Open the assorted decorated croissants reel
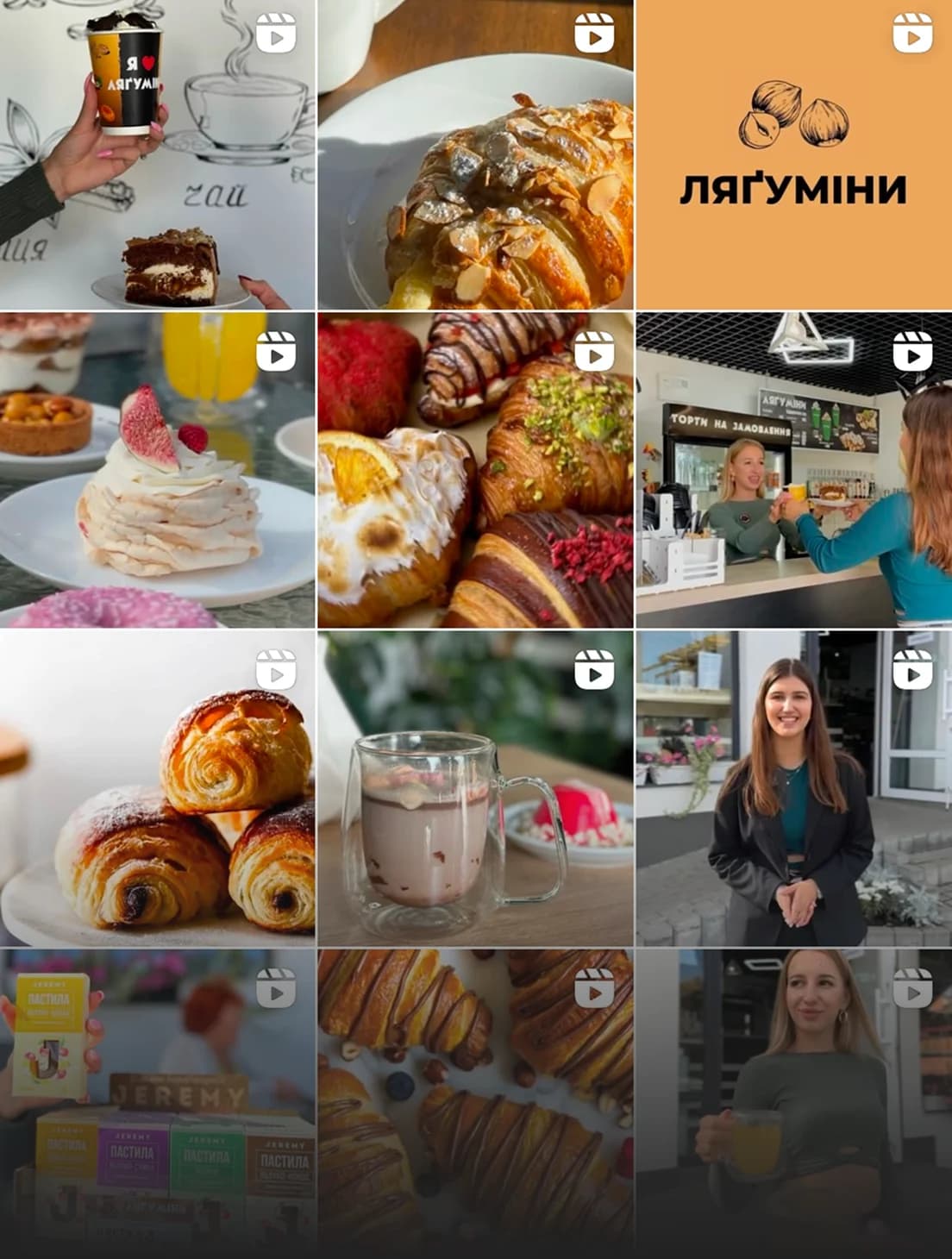952x1259 pixels. point(475,470)
